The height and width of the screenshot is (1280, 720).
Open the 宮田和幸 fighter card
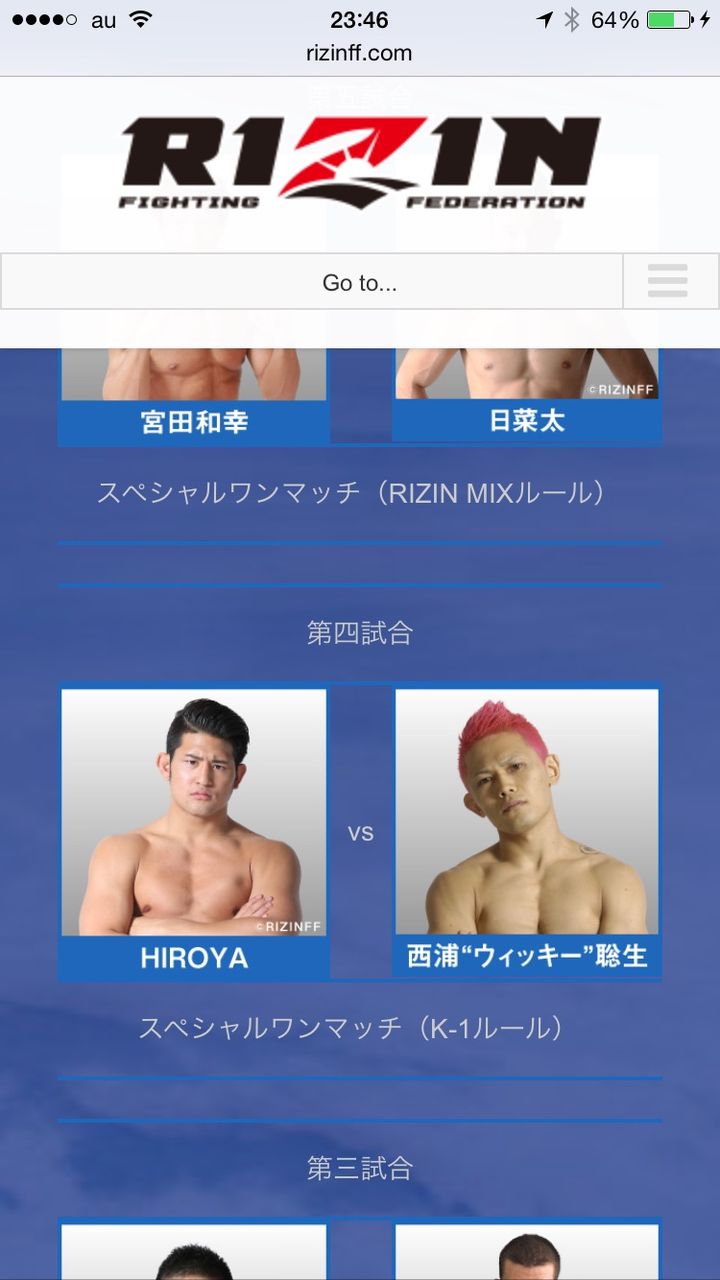[194, 396]
